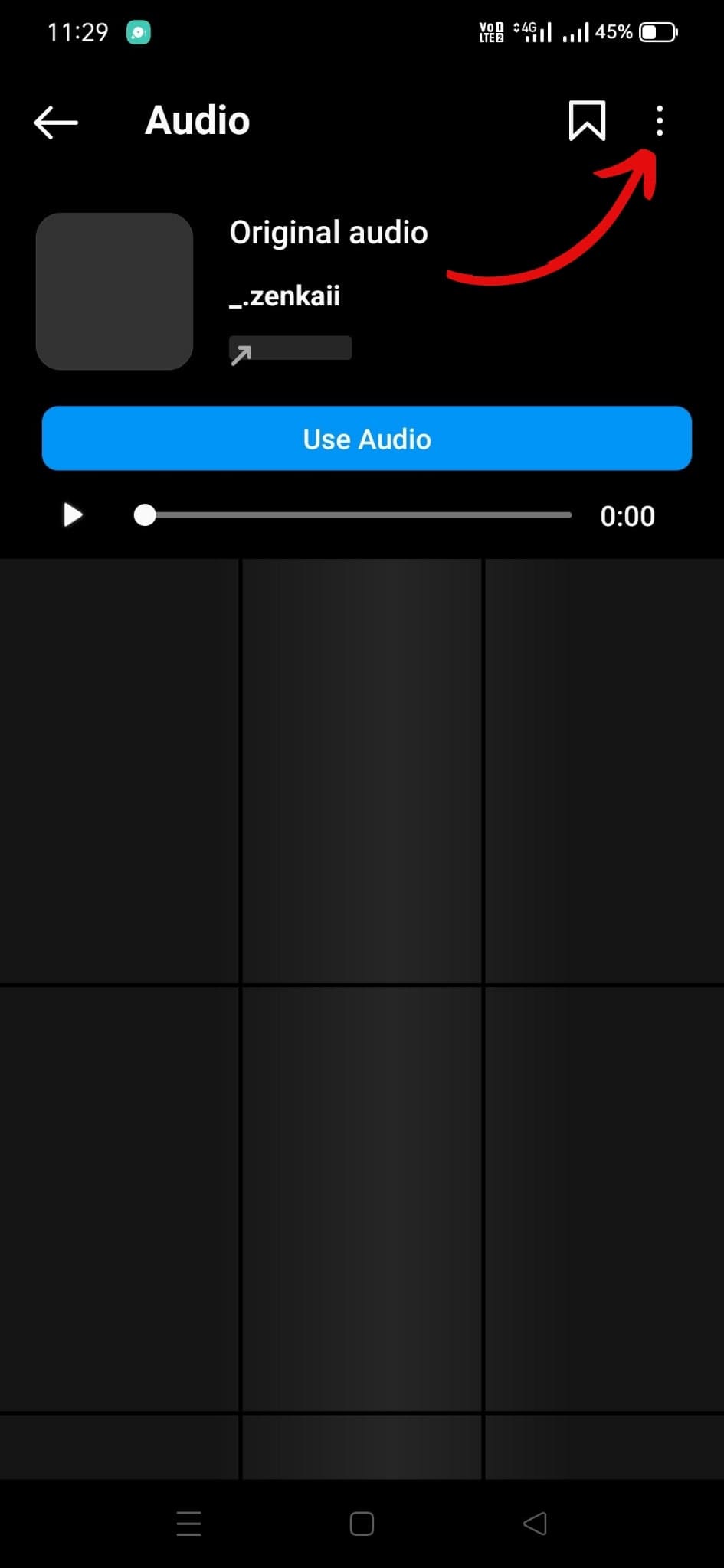The width and height of the screenshot is (724, 1568).
Task: Tap the home navigation button
Action: (x=361, y=1524)
